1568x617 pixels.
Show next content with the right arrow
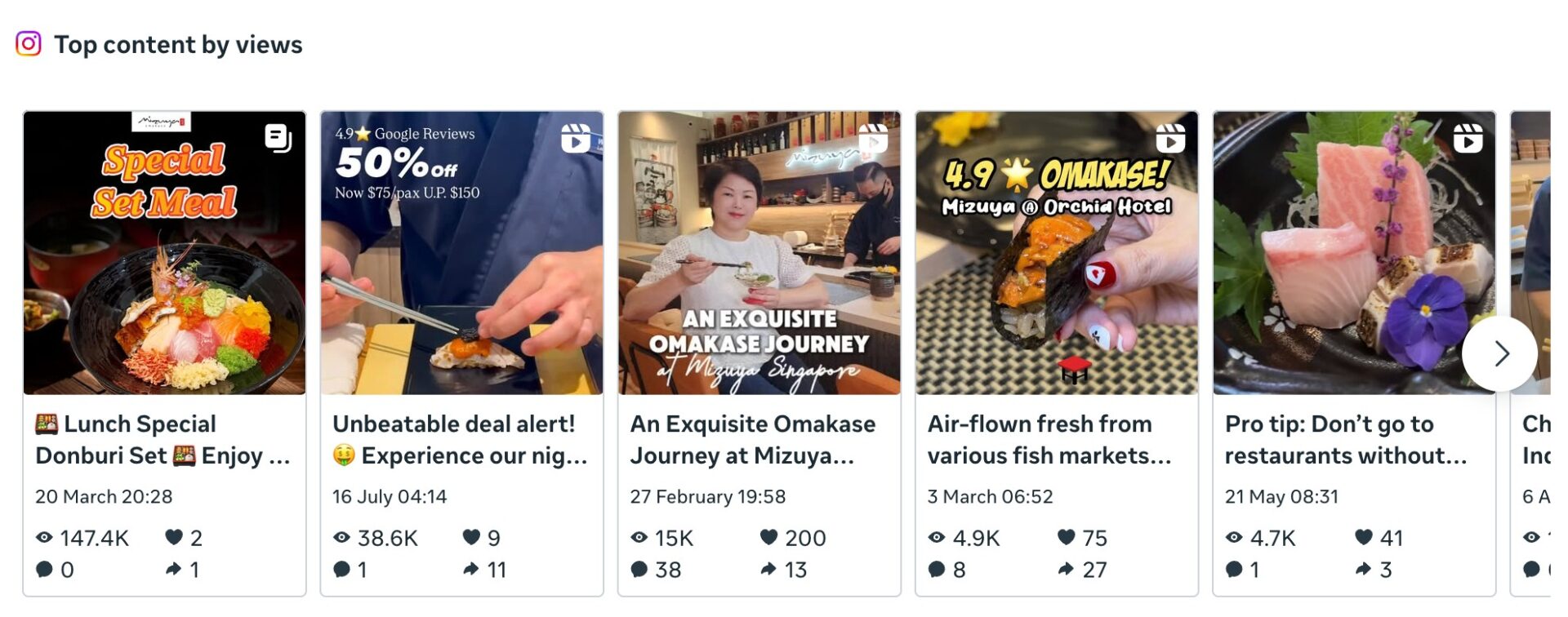(x=1499, y=354)
